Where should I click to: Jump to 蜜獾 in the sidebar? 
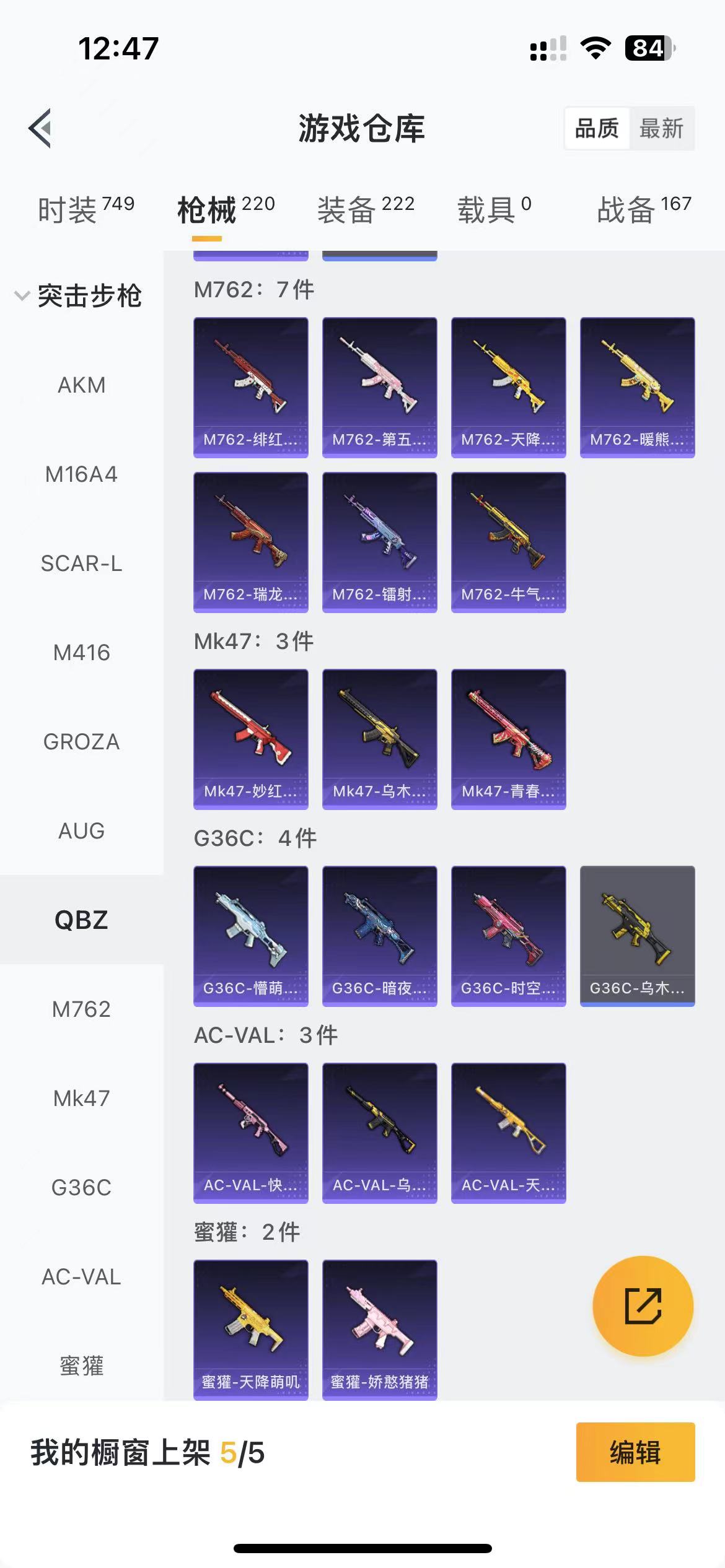(81, 1365)
